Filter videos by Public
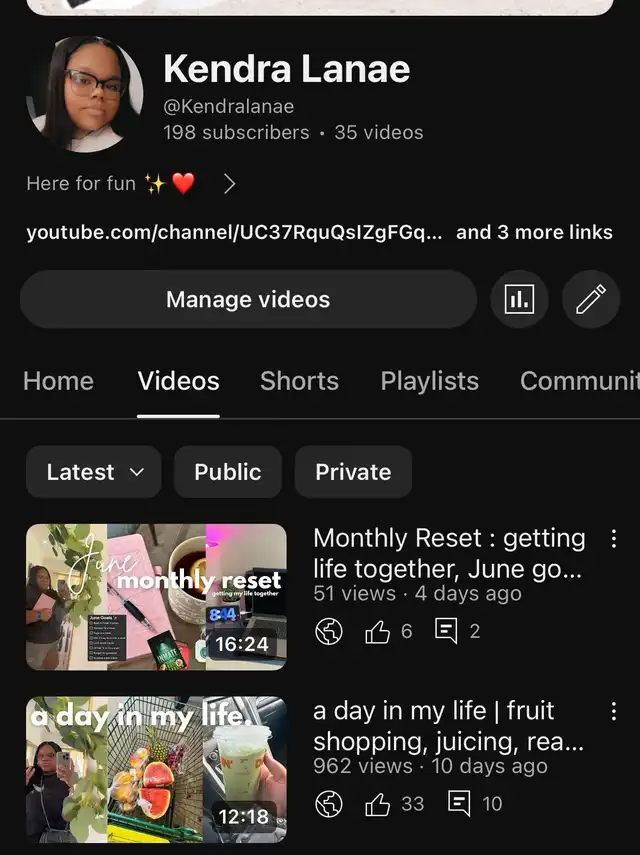Image resolution: width=640 pixels, height=855 pixels. tap(227, 472)
